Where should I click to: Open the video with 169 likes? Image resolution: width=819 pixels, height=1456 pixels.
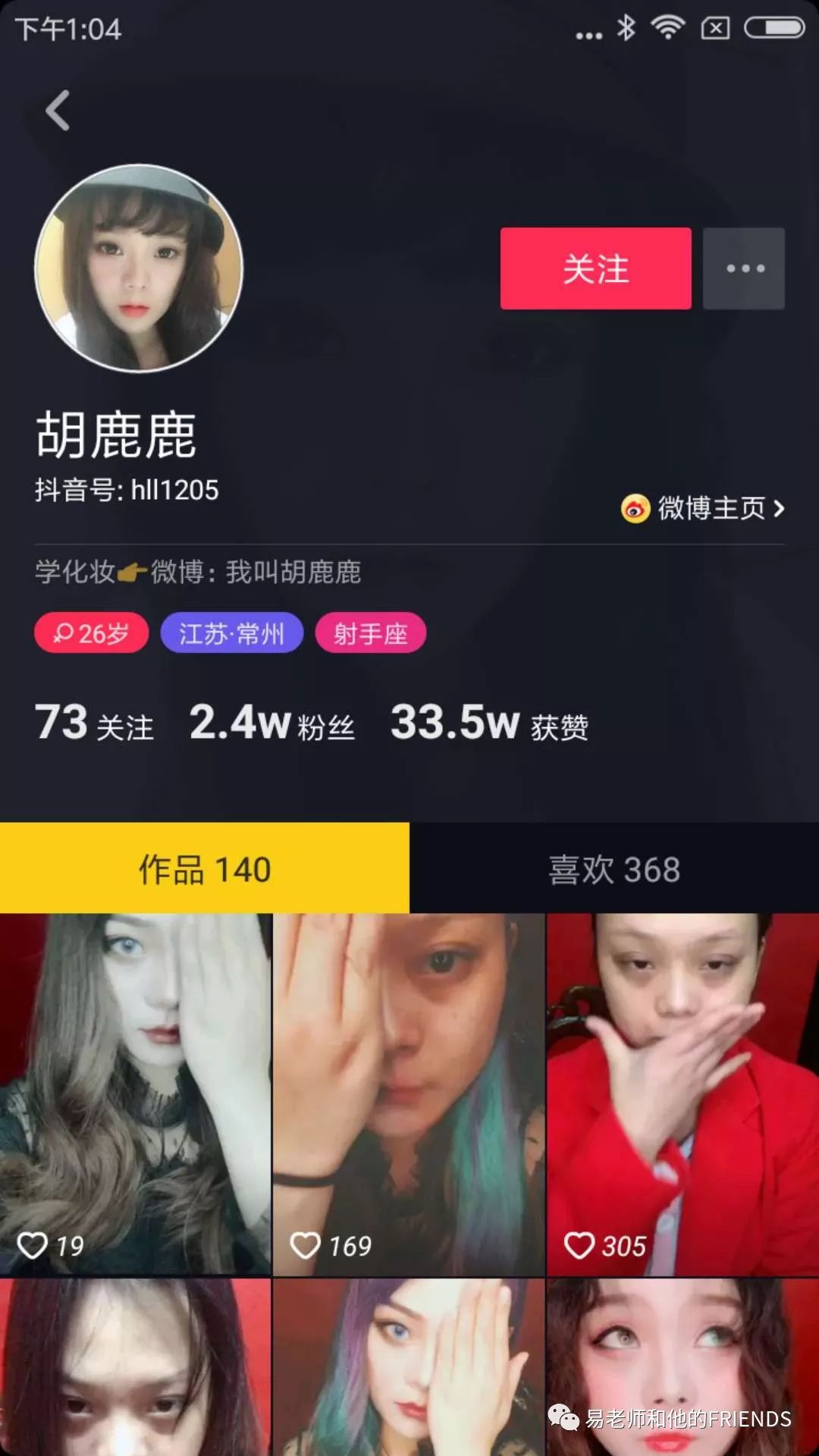(409, 1094)
